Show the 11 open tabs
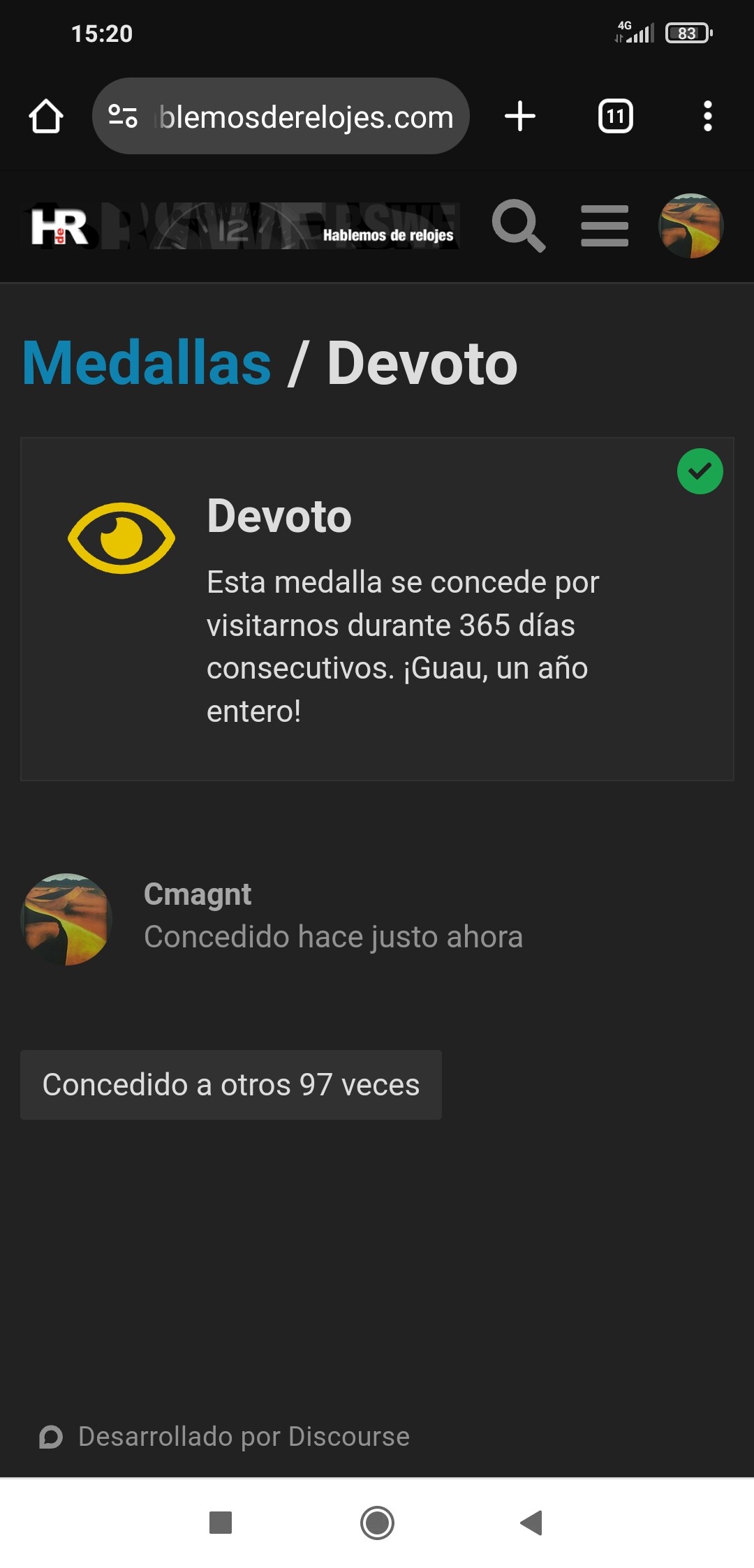The image size is (754, 1568). [615, 116]
